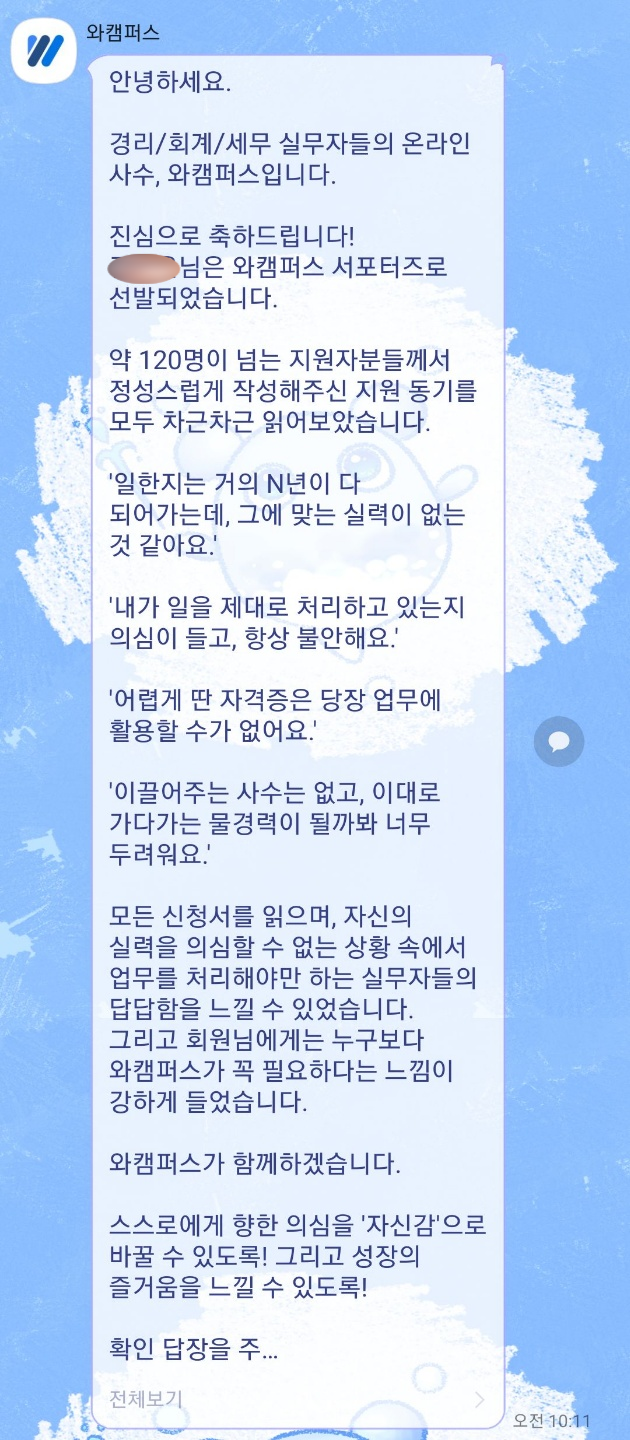Tap 전체보기 to view full message
Image resolution: width=630 pixels, height=1440 pixels.
(146, 1398)
